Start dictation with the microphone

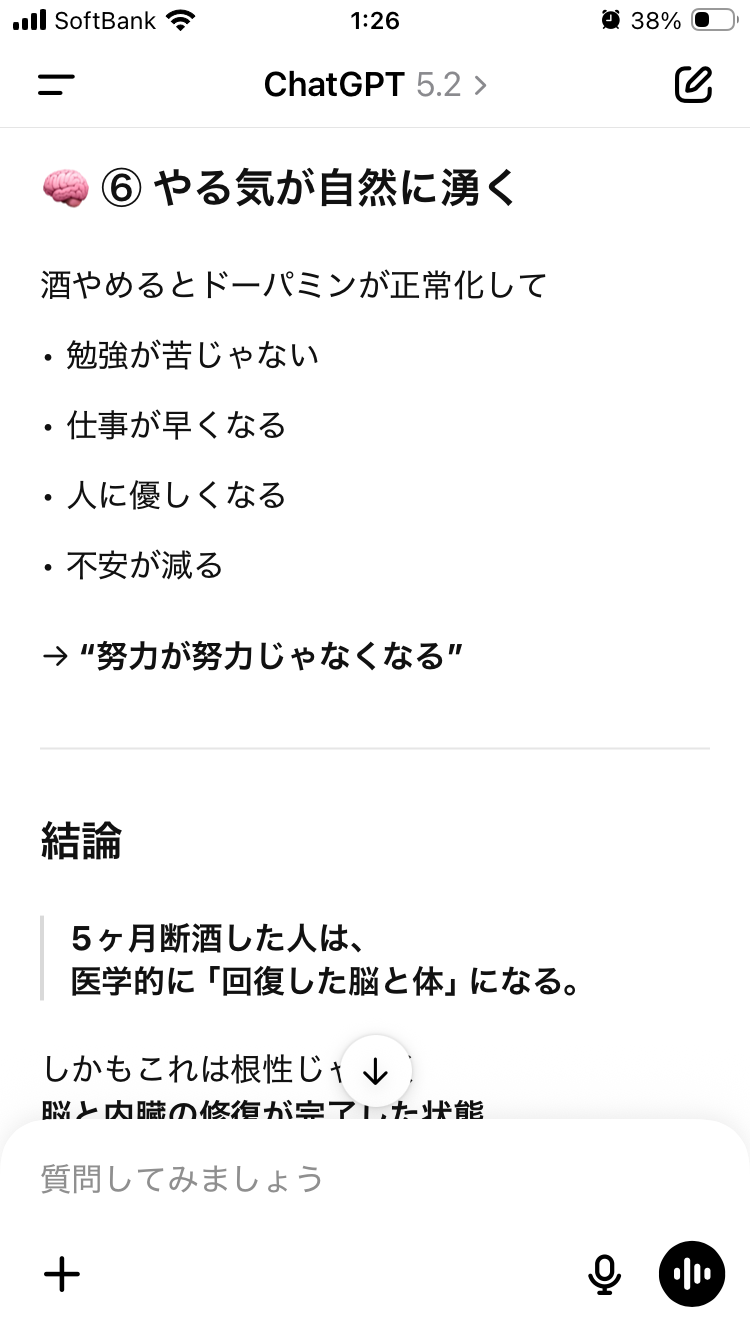point(603,1274)
